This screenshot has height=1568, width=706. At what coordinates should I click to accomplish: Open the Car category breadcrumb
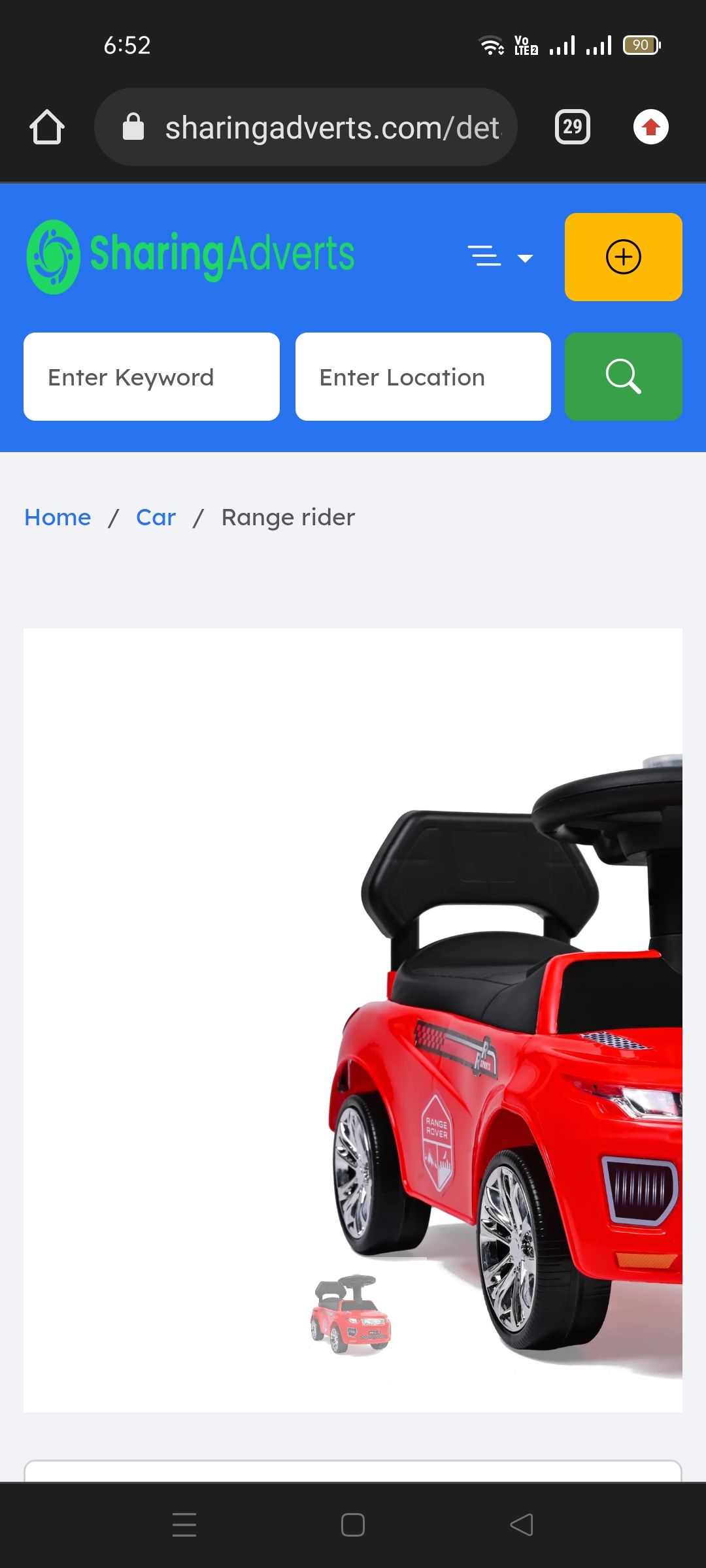click(156, 517)
